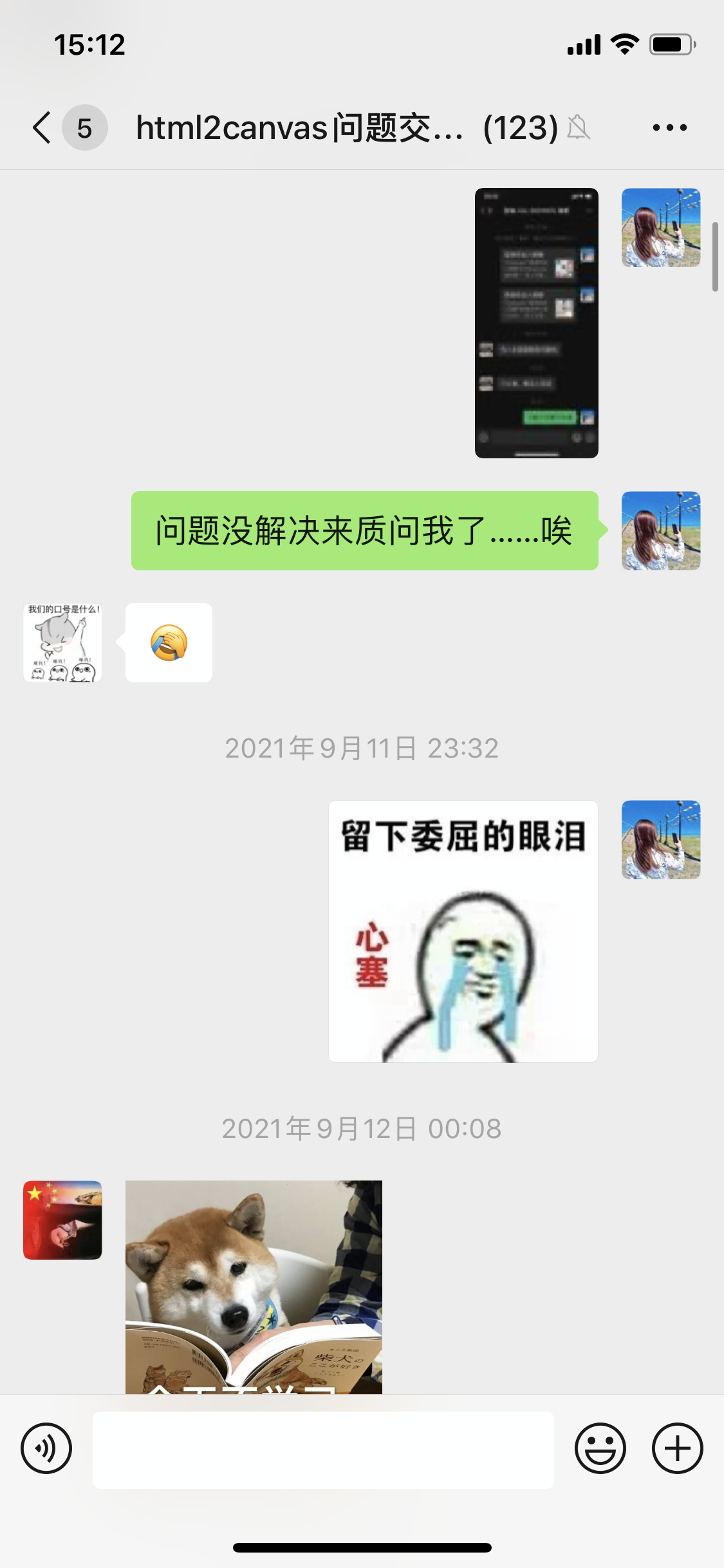The image size is (724, 1568).
Task: Open the group chat overflow menu
Action: click(669, 127)
